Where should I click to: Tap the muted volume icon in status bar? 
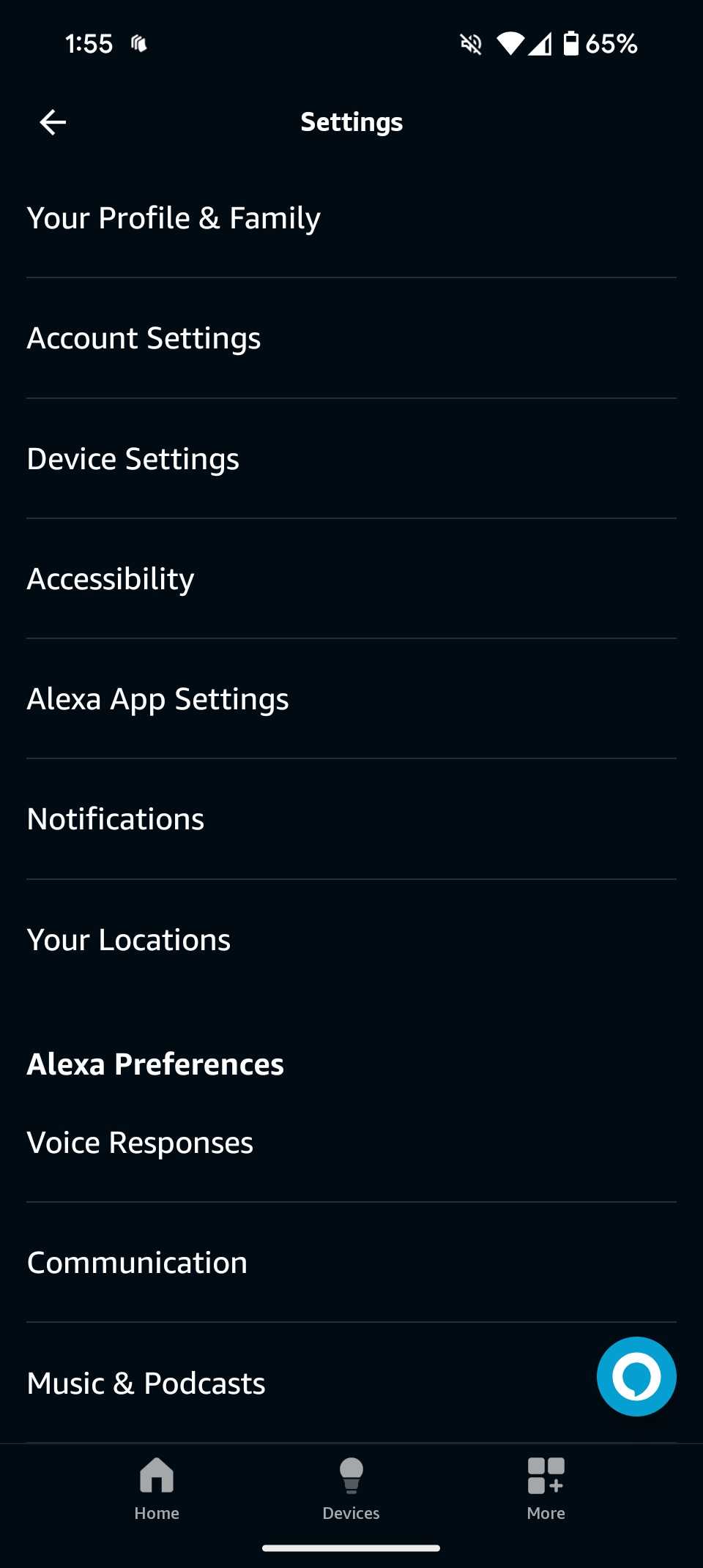coord(470,43)
